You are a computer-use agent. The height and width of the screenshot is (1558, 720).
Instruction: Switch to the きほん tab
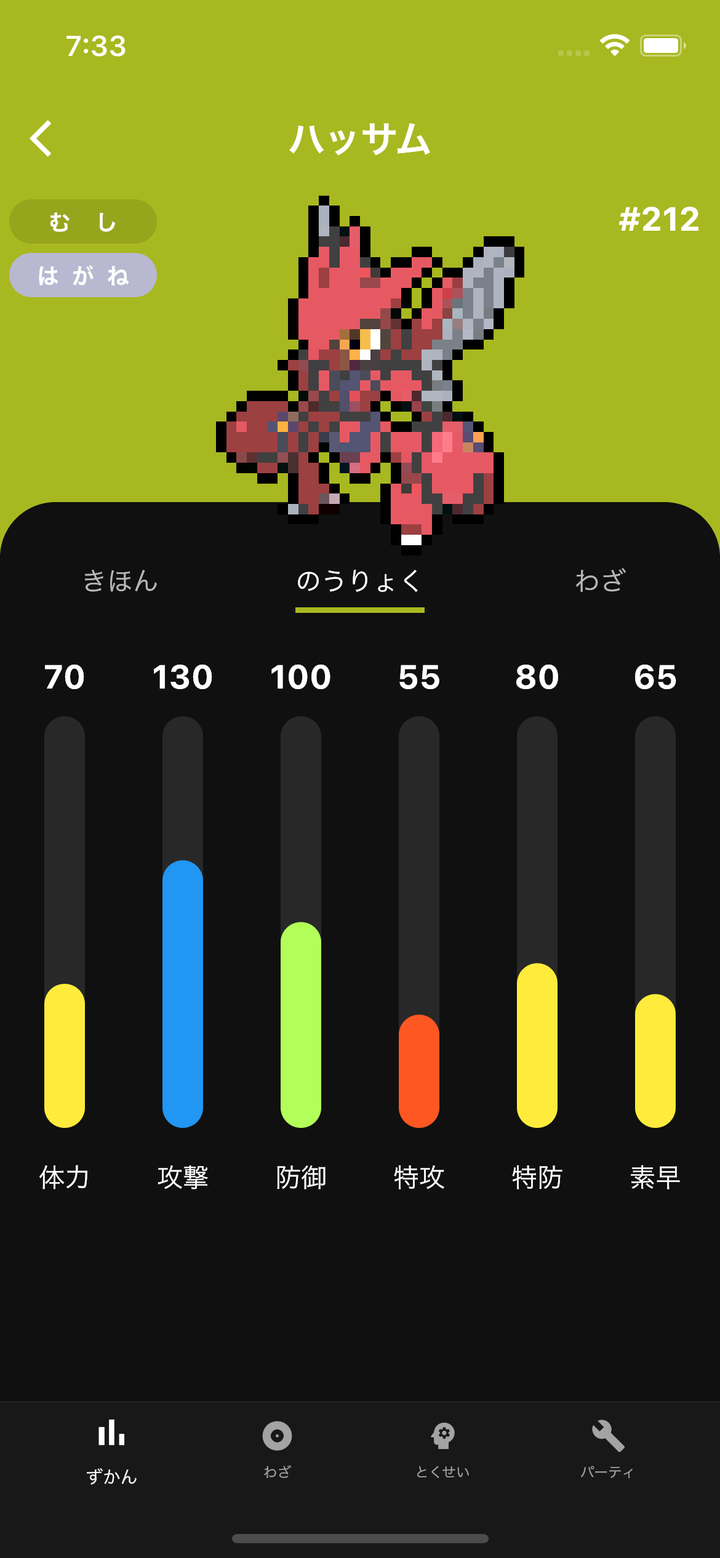click(120, 581)
